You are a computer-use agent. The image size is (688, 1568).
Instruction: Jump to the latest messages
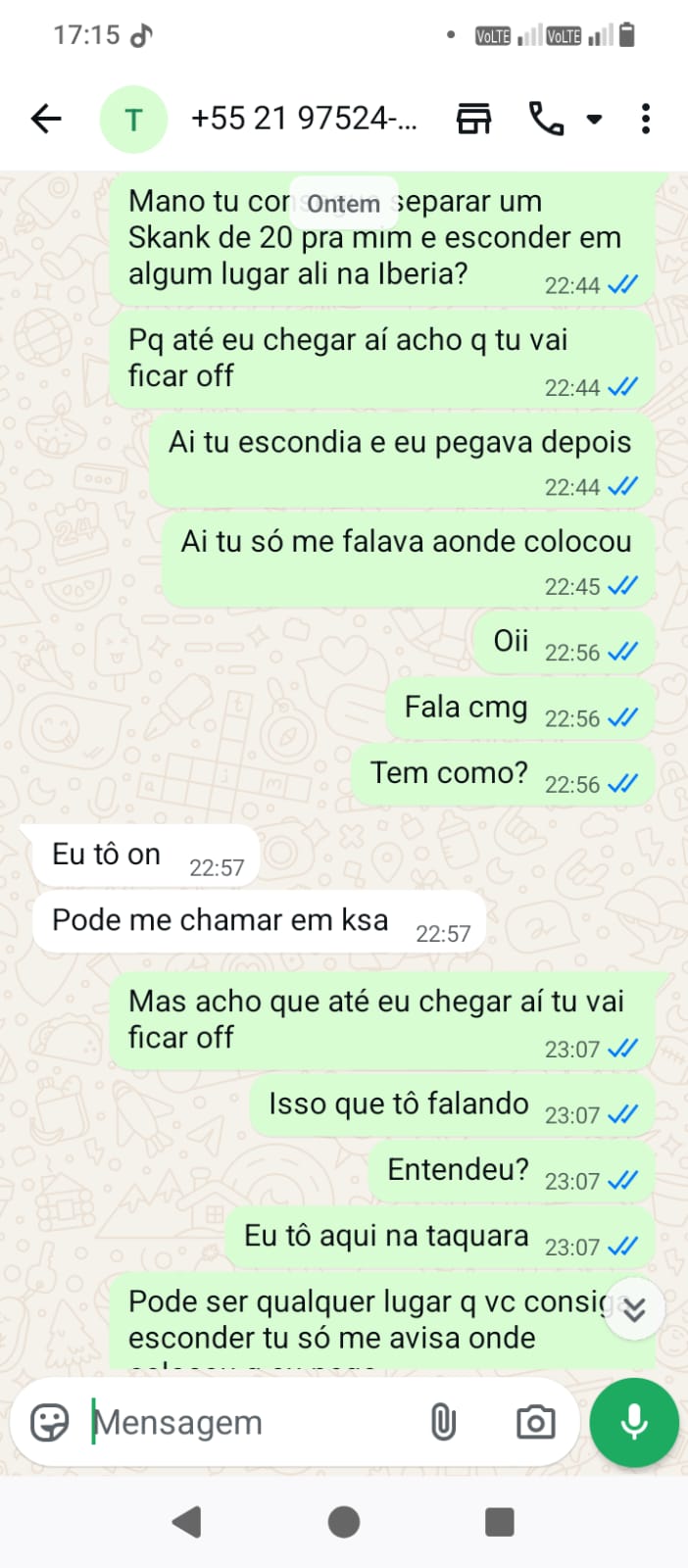[x=634, y=1309]
